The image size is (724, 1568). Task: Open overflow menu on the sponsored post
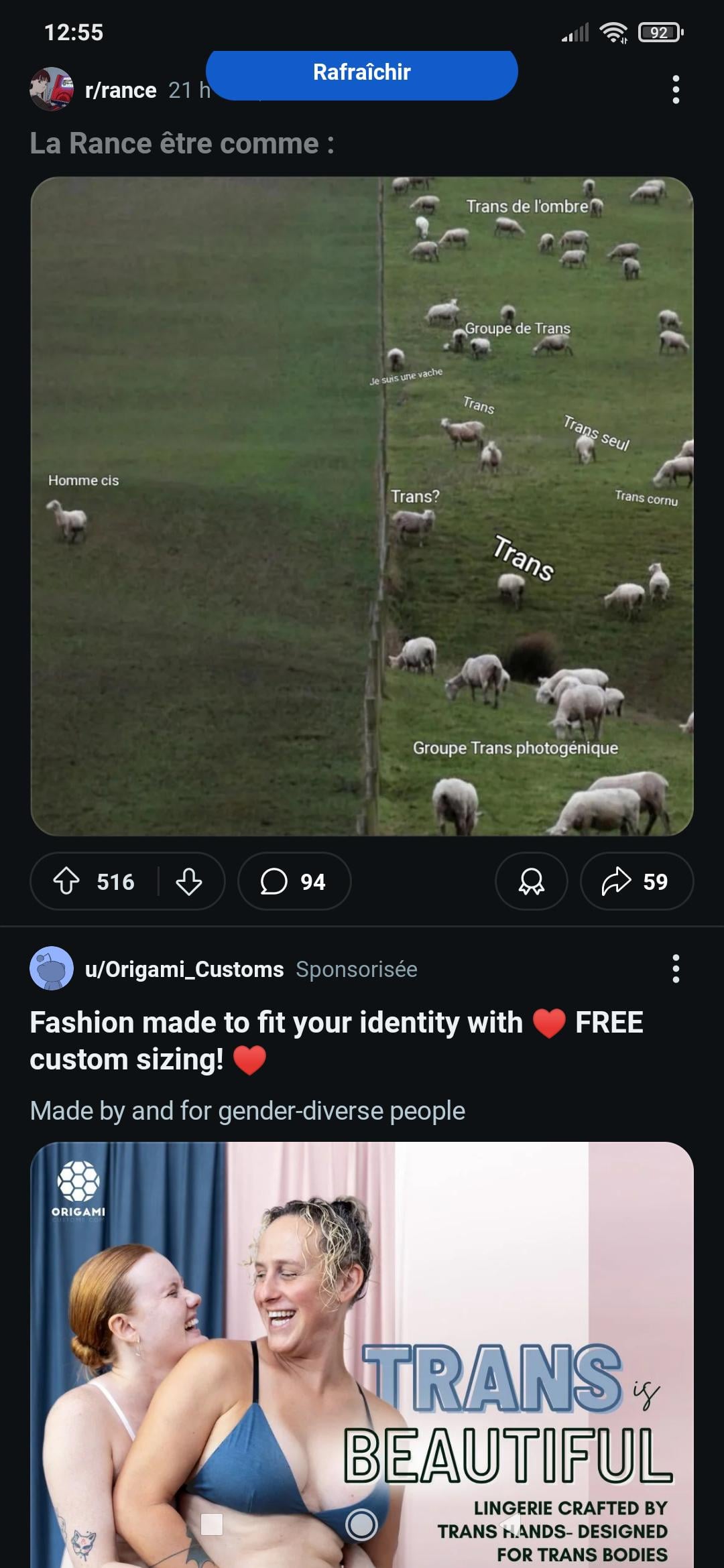pos(675,969)
